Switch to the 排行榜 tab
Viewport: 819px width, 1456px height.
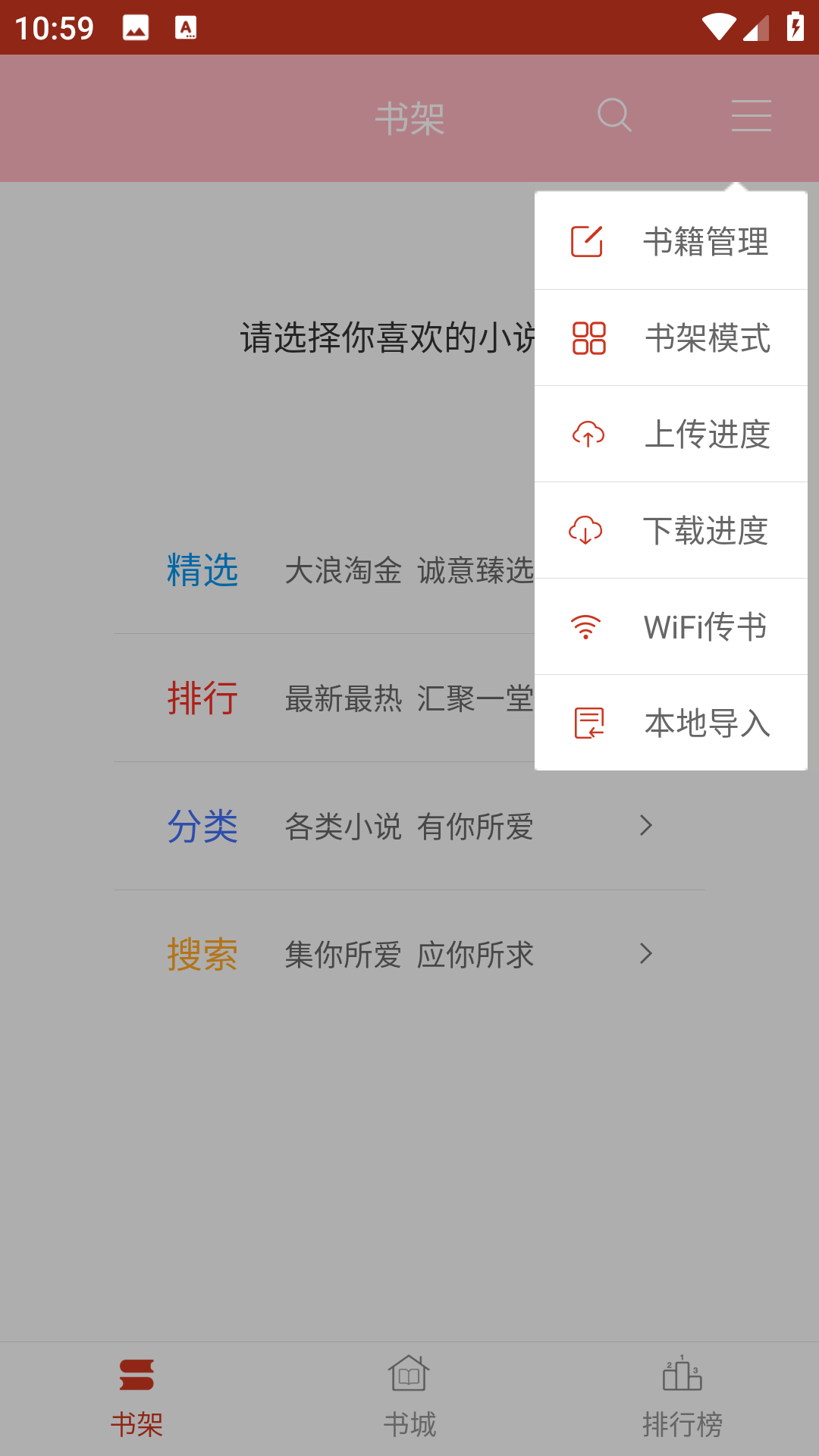tap(682, 1398)
